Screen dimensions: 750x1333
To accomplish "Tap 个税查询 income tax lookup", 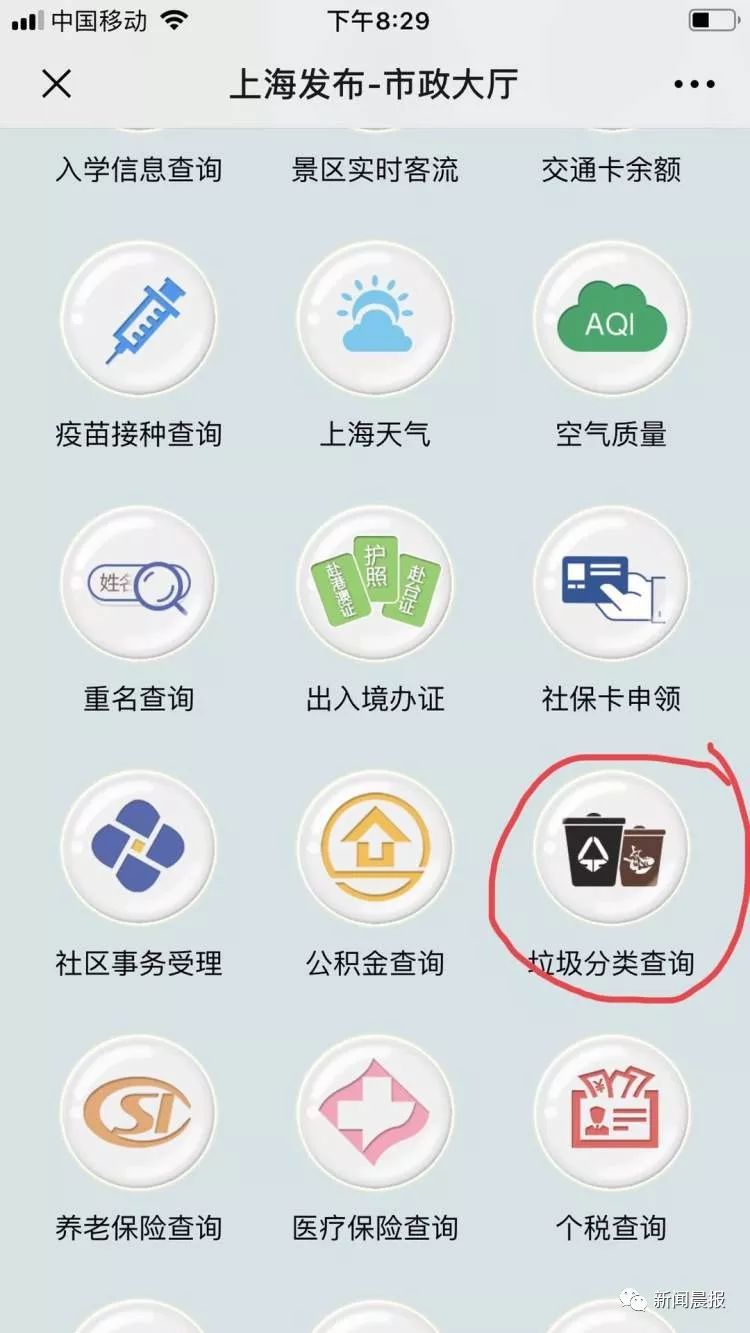I will click(611, 1112).
